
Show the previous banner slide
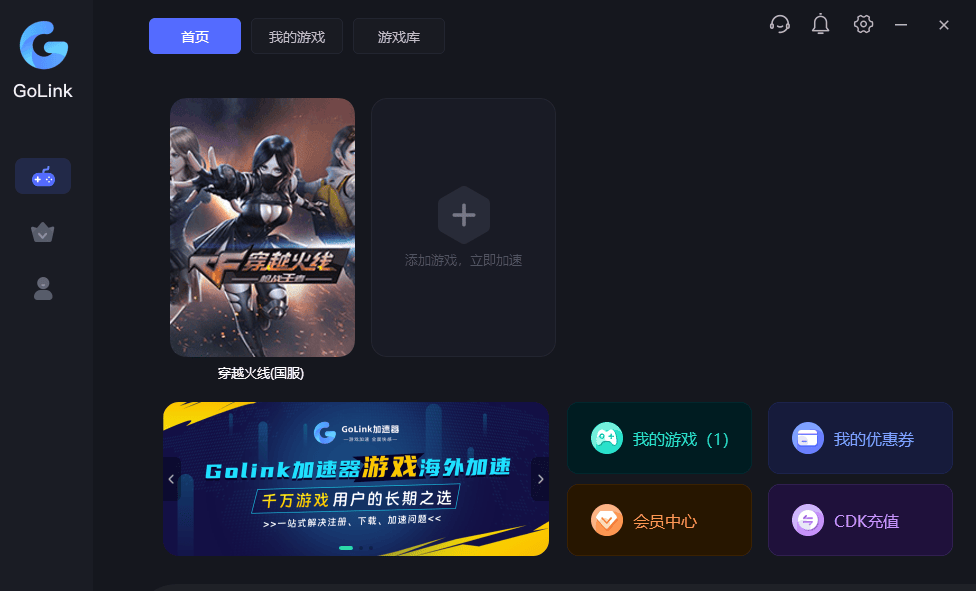[x=171, y=479]
